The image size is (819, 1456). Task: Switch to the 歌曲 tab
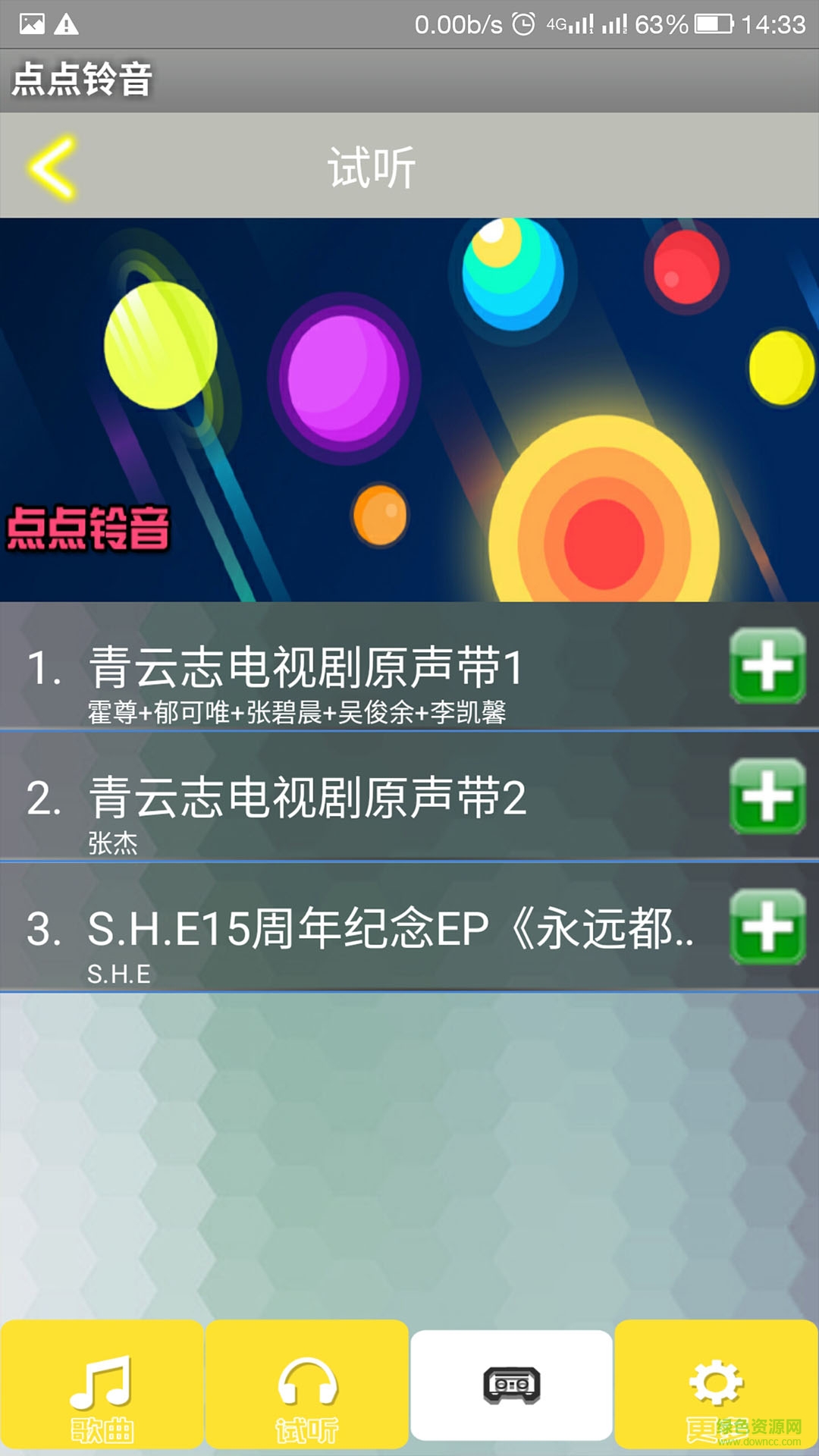[x=102, y=1385]
